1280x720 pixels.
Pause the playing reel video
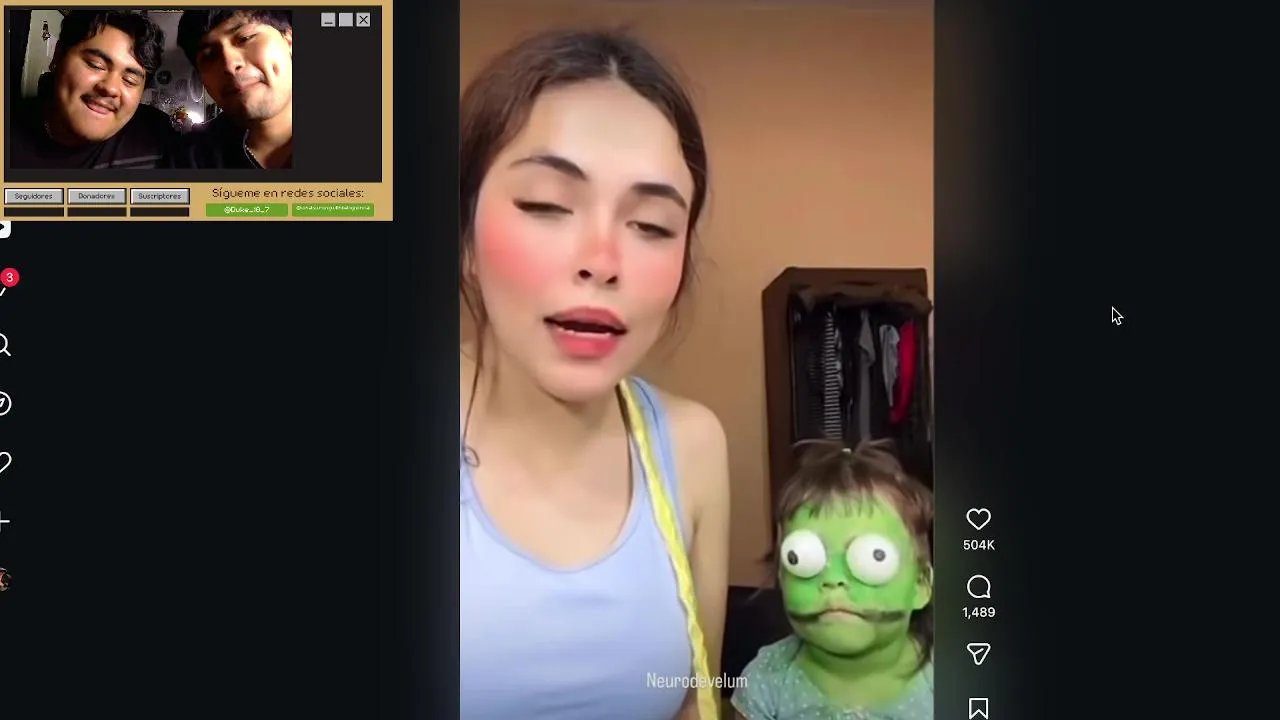click(696, 360)
